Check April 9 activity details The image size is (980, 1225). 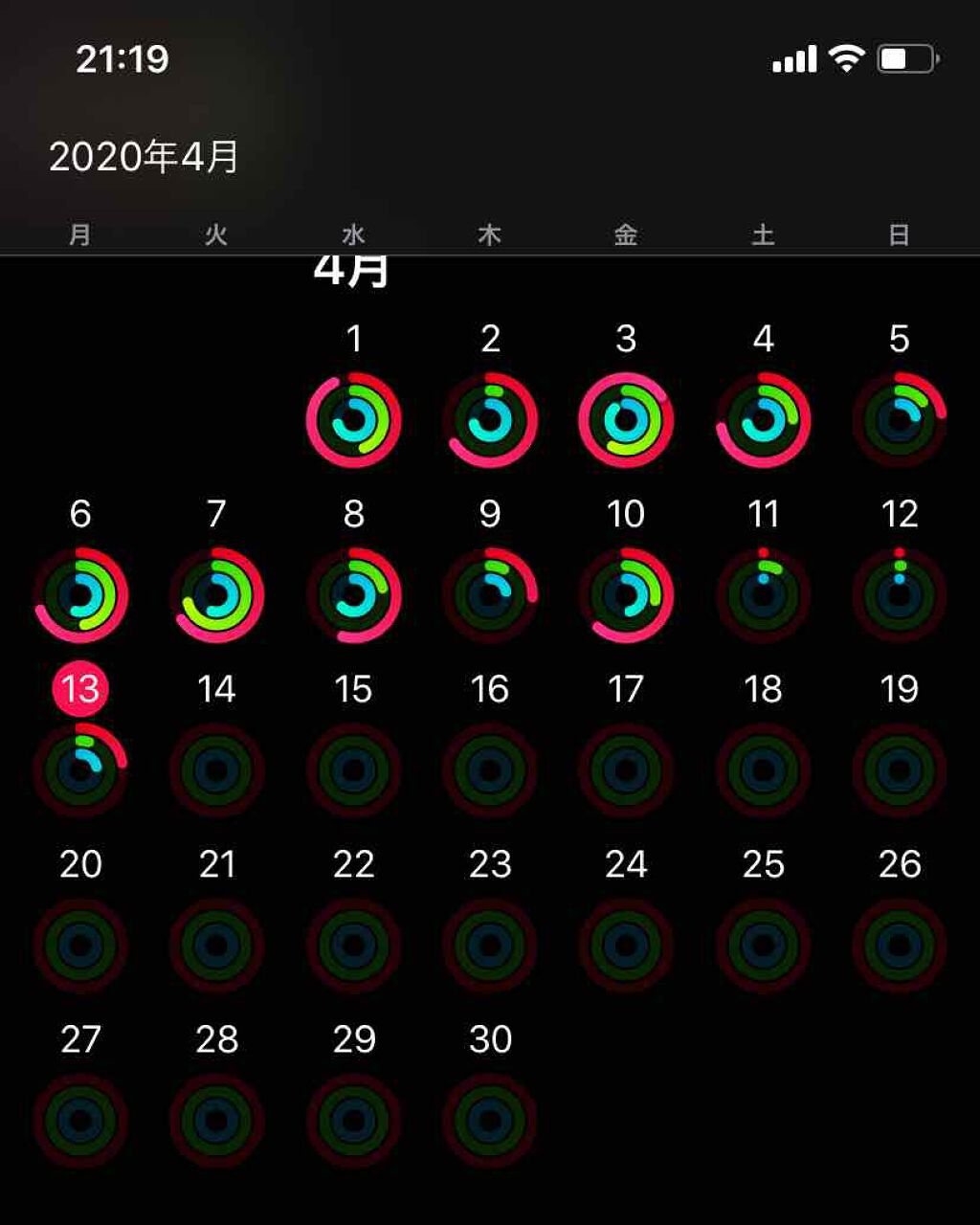pos(490,595)
